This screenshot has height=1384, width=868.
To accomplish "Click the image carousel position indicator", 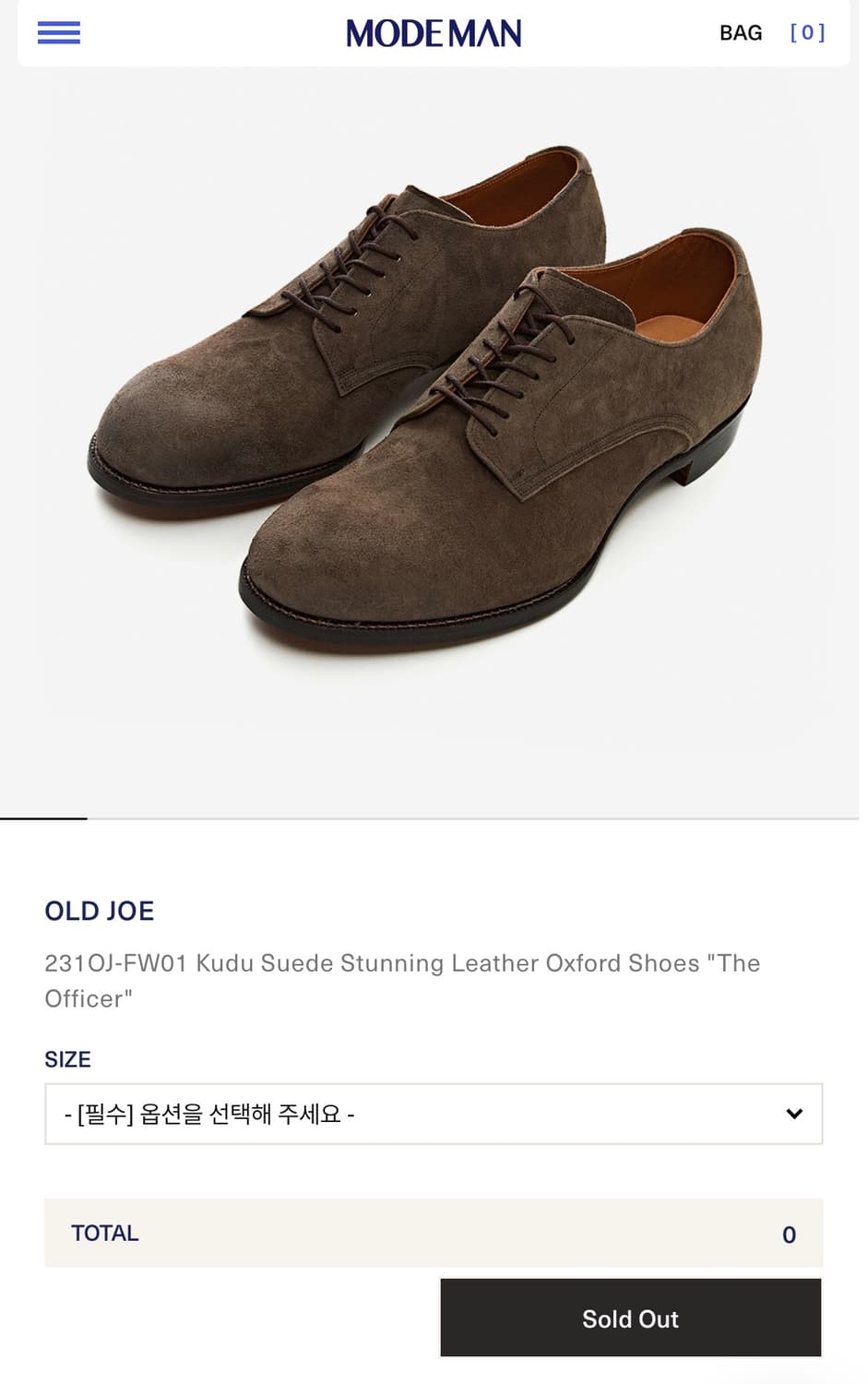I will [42, 818].
